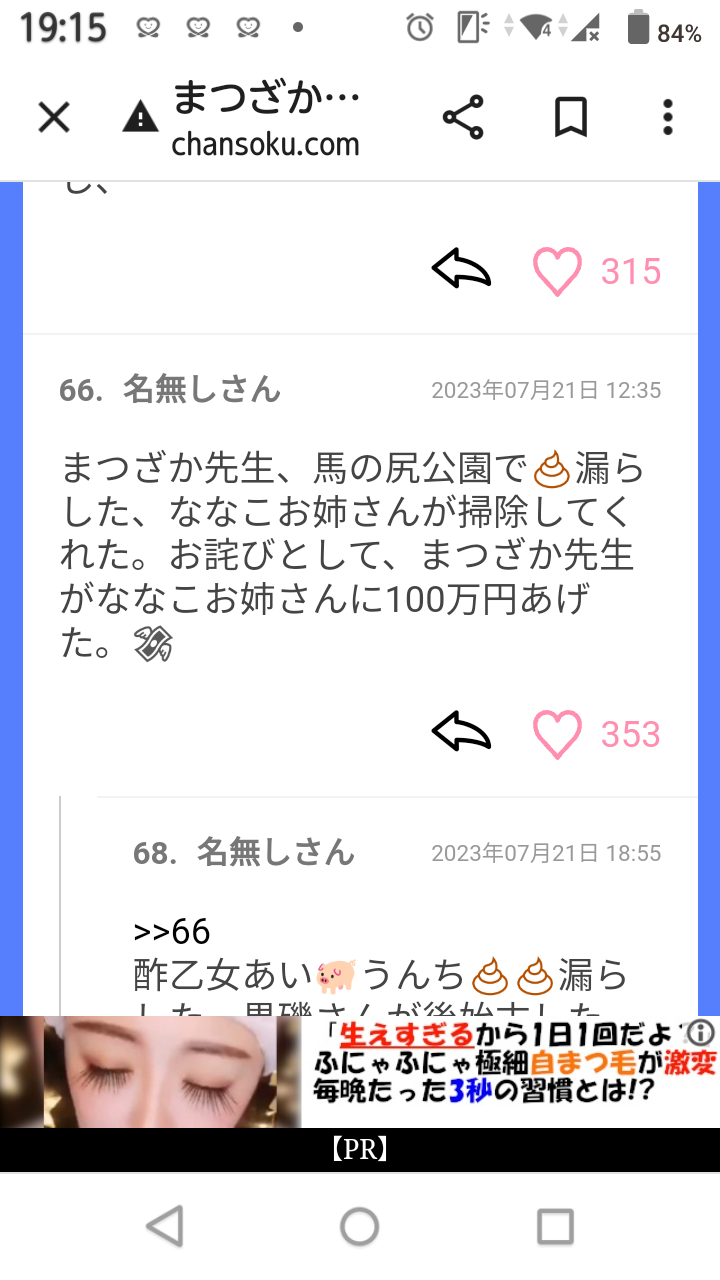Follow the >>66 anchor link in comment 68
Screen dimensions: 720x1280
click(x=172, y=932)
